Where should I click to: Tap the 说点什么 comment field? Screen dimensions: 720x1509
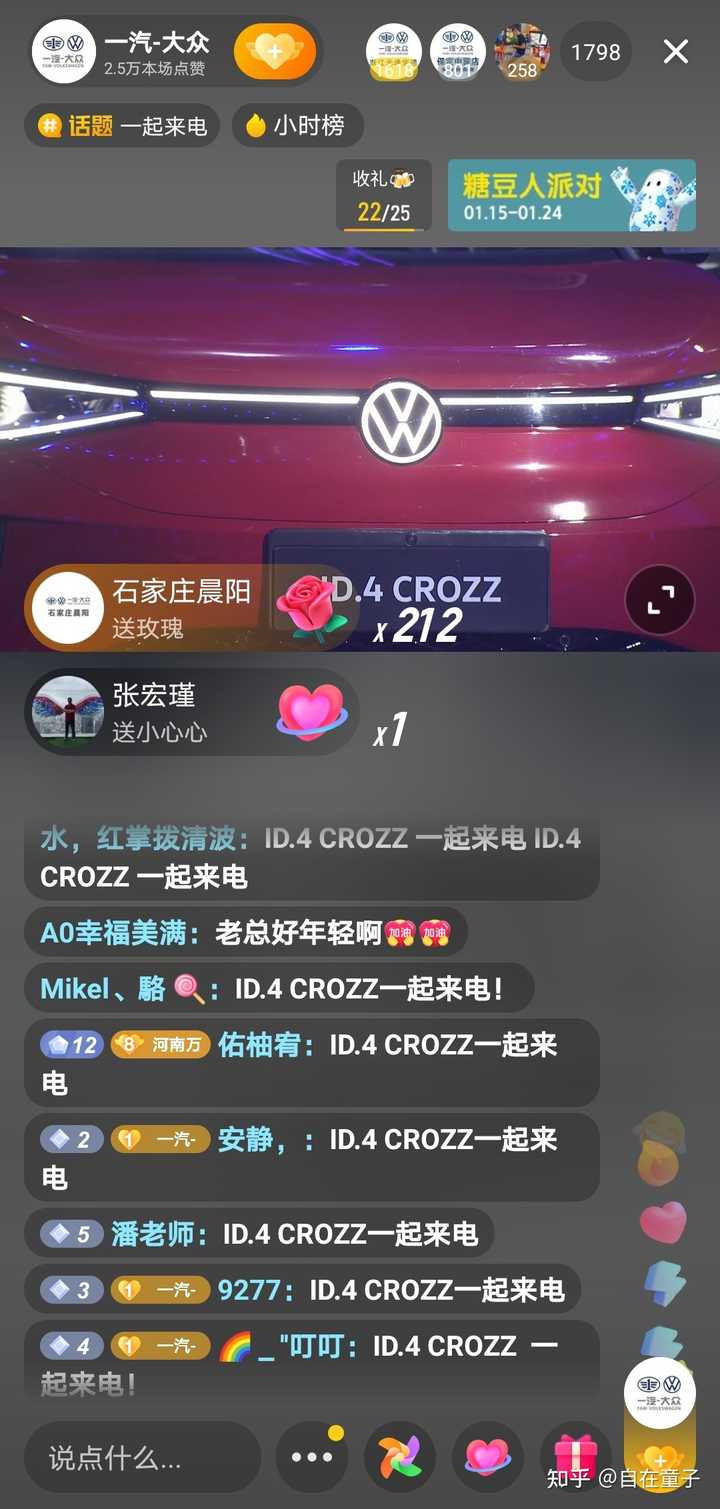click(x=142, y=1458)
